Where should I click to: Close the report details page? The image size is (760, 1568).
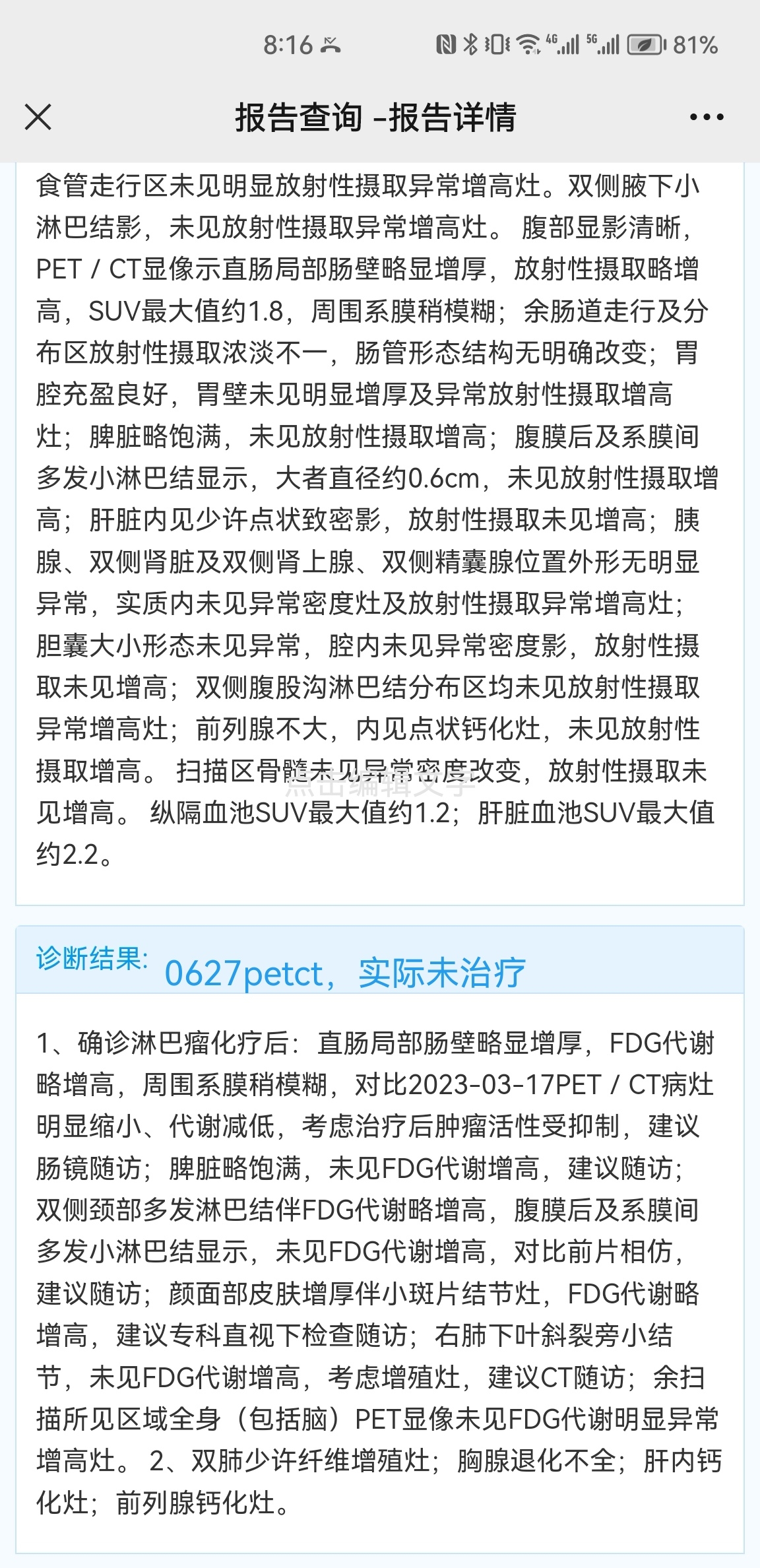coord(38,117)
